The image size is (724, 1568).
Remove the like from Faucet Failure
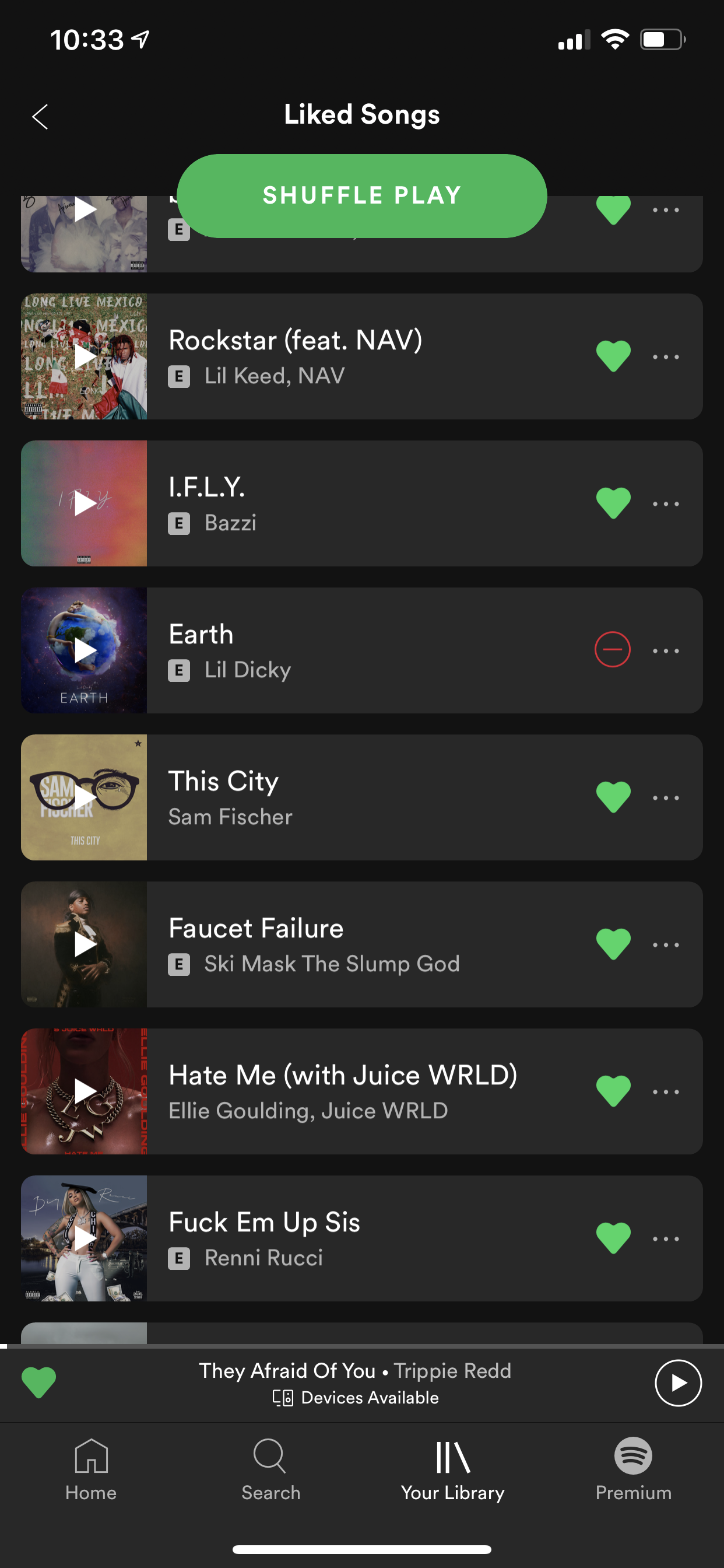click(613, 944)
